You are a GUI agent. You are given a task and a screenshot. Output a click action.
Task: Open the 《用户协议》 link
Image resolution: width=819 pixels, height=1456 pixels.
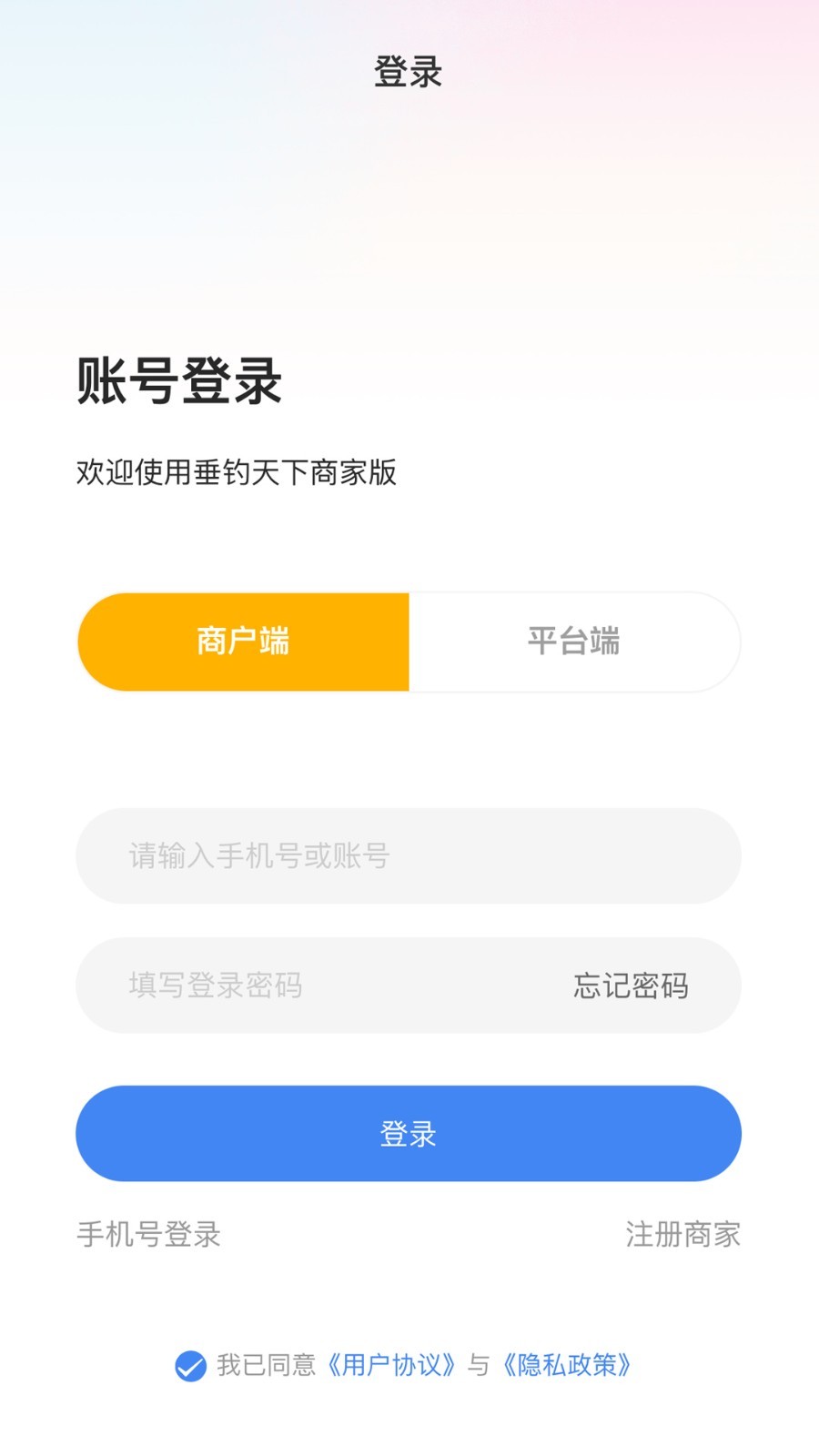[391, 1366]
